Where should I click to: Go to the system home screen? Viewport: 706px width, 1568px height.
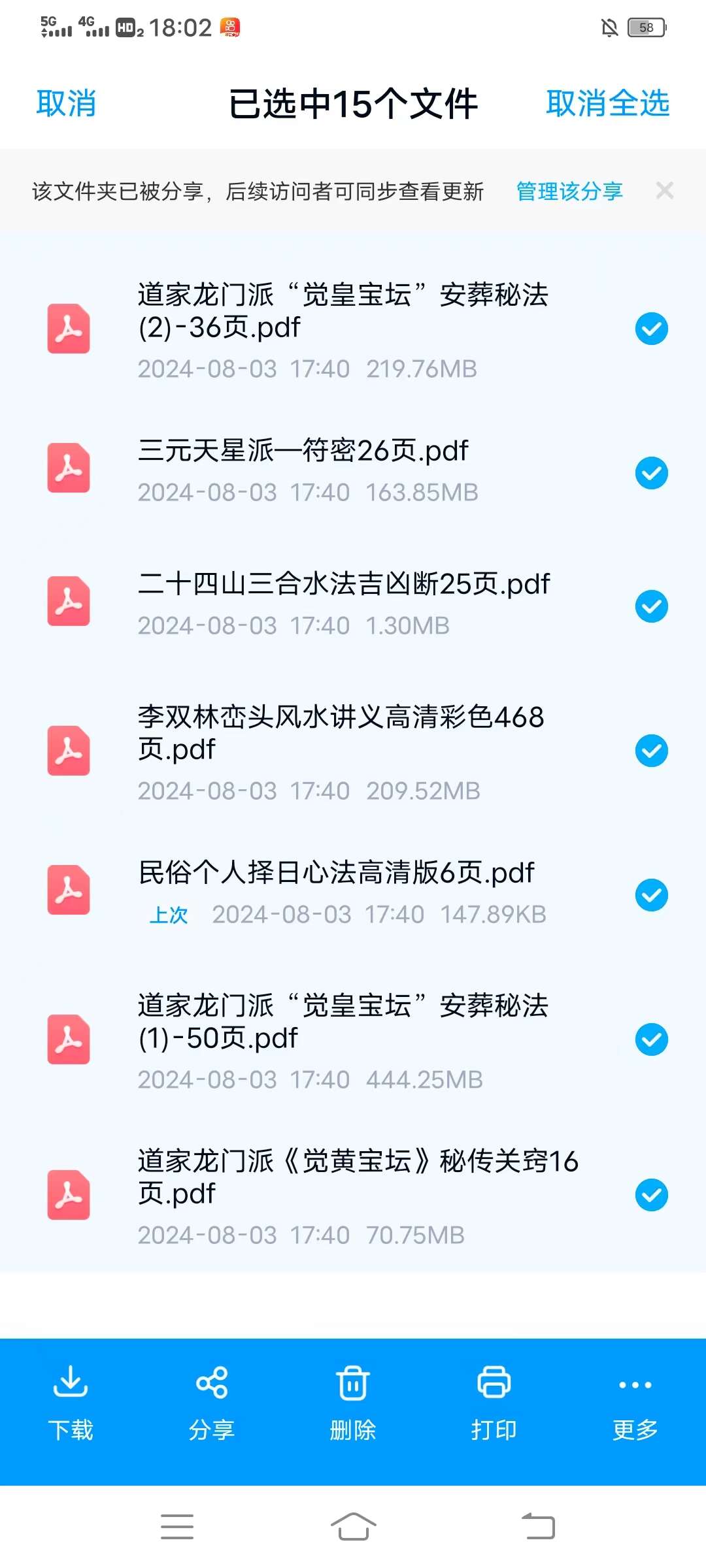point(353,1527)
